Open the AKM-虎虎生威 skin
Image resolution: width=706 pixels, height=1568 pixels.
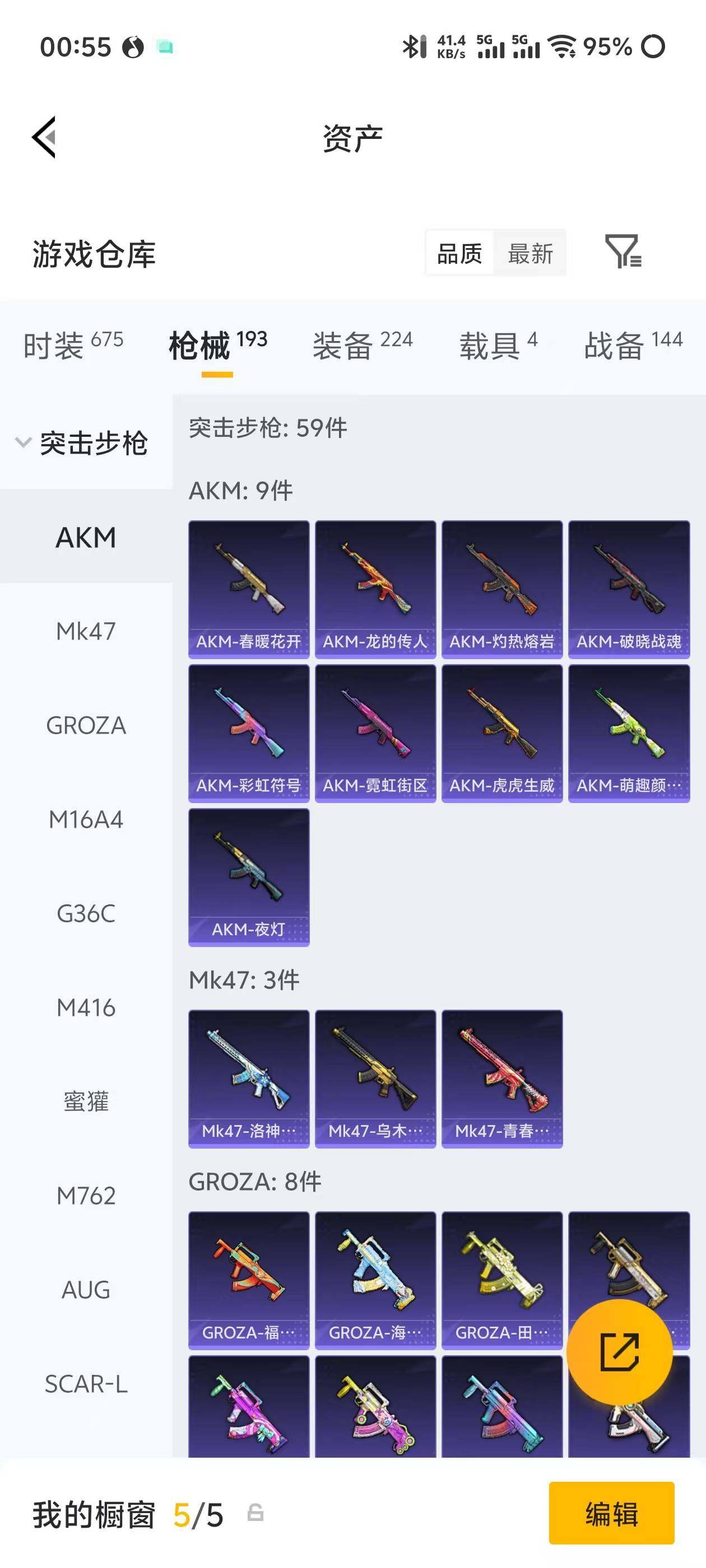pos(502,733)
